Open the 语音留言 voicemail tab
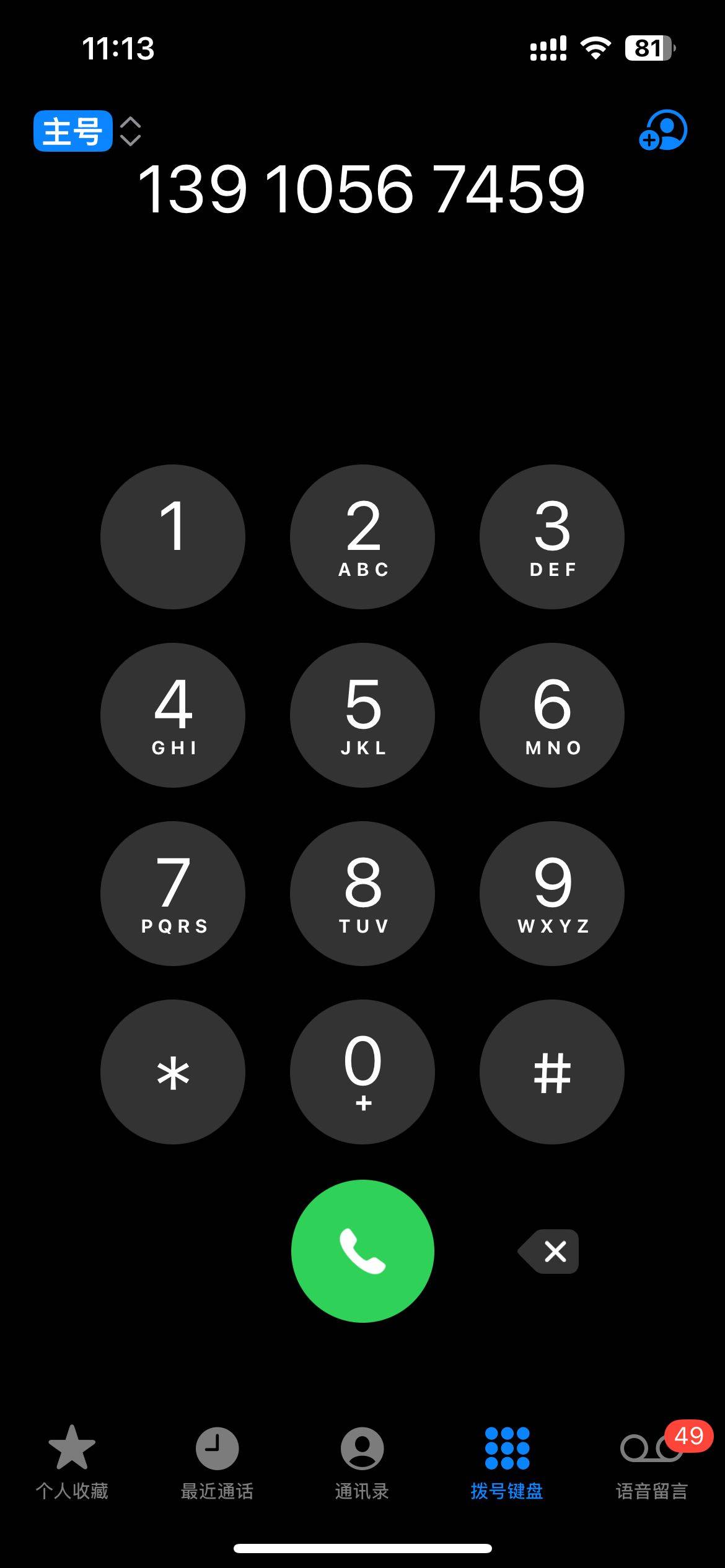This screenshot has height=1568, width=725. [x=652, y=1461]
